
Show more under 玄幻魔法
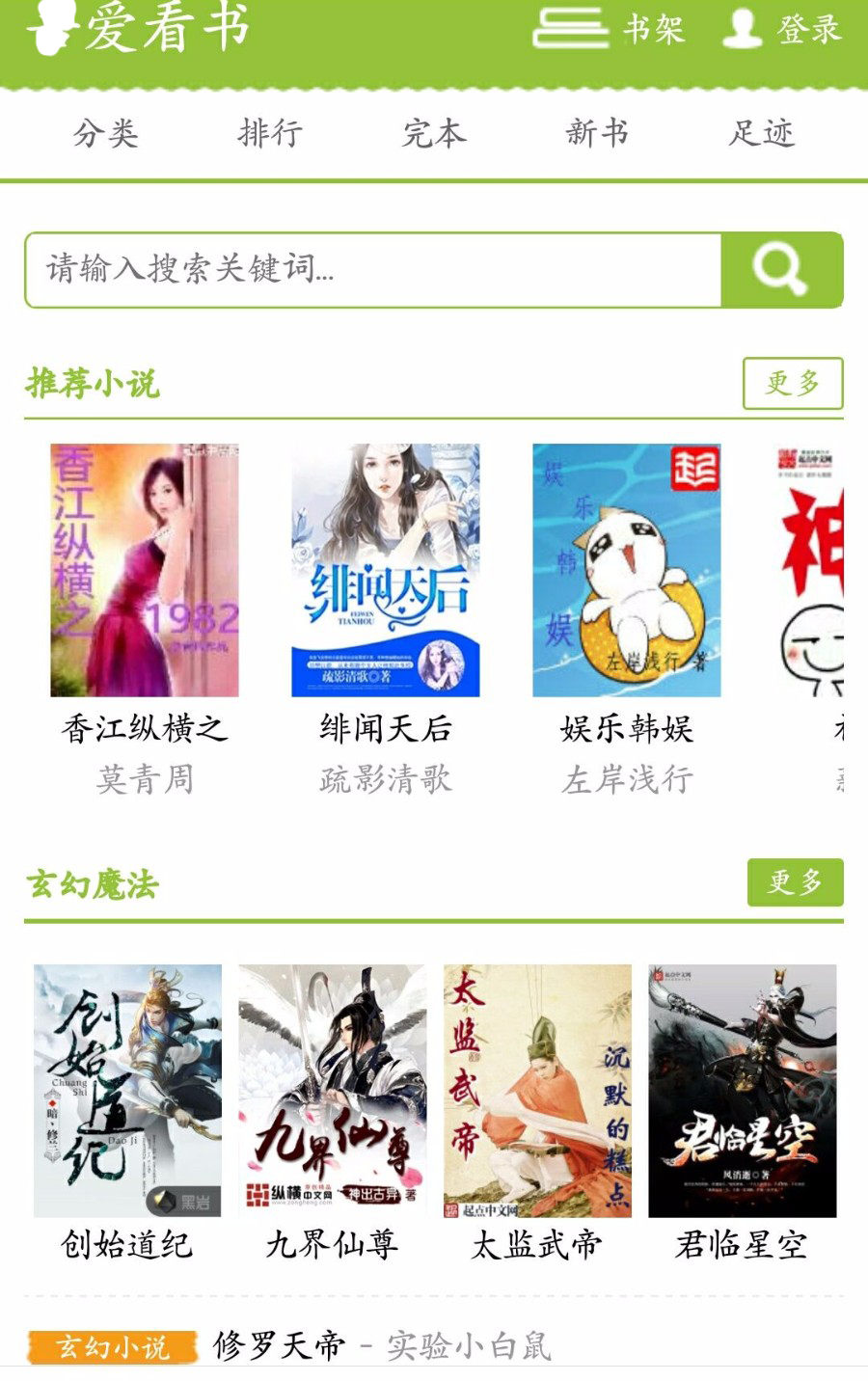coord(795,882)
